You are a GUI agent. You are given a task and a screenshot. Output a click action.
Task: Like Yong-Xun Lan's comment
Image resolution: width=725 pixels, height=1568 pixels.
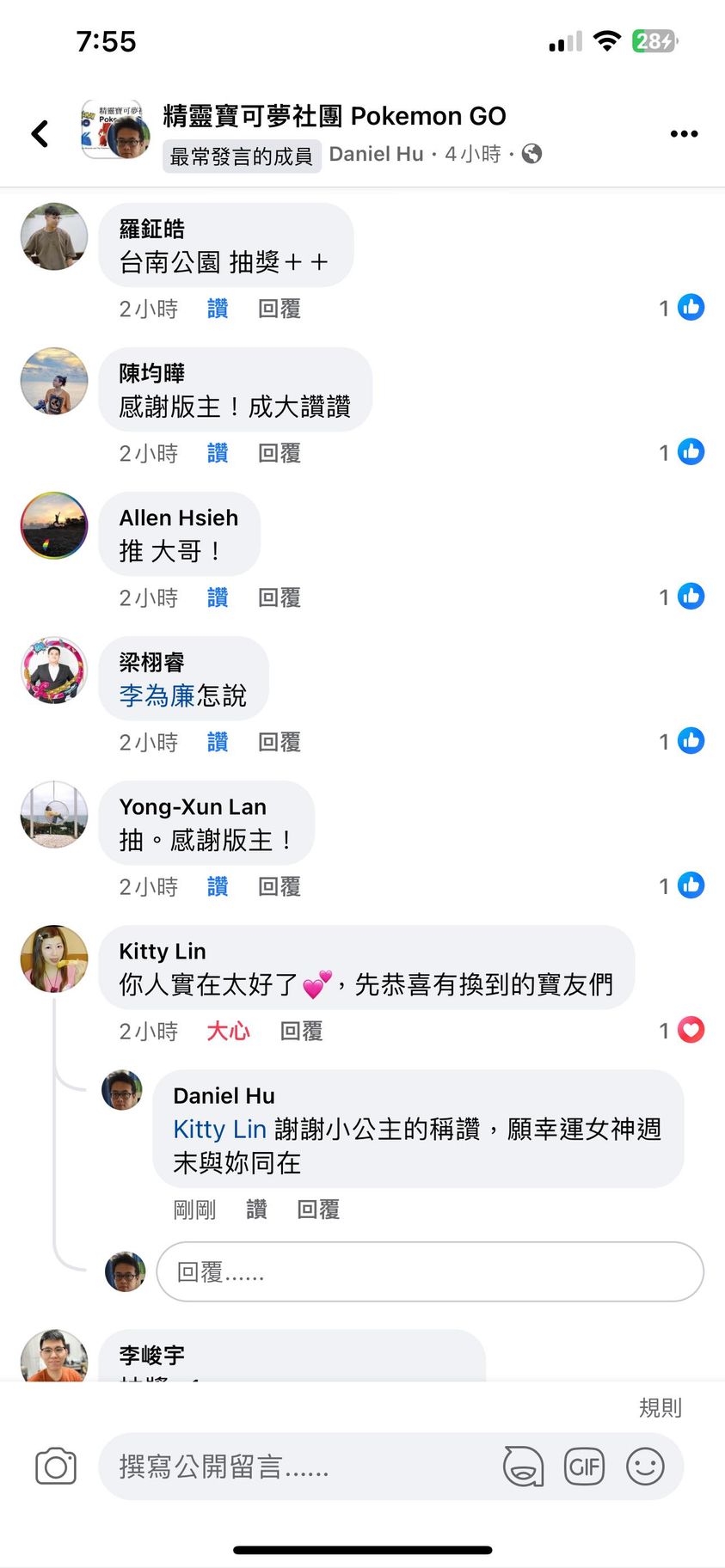(x=218, y=886)
